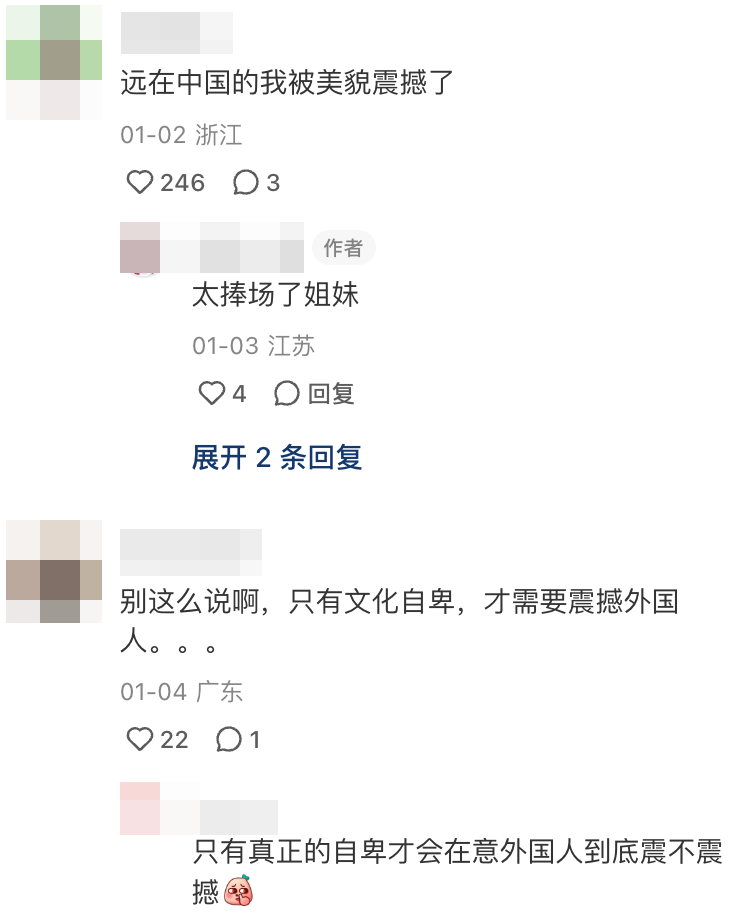View the profile of the author who replied '太捧场了姐妹'
748x914 pixels.
(x=142, y=248)
